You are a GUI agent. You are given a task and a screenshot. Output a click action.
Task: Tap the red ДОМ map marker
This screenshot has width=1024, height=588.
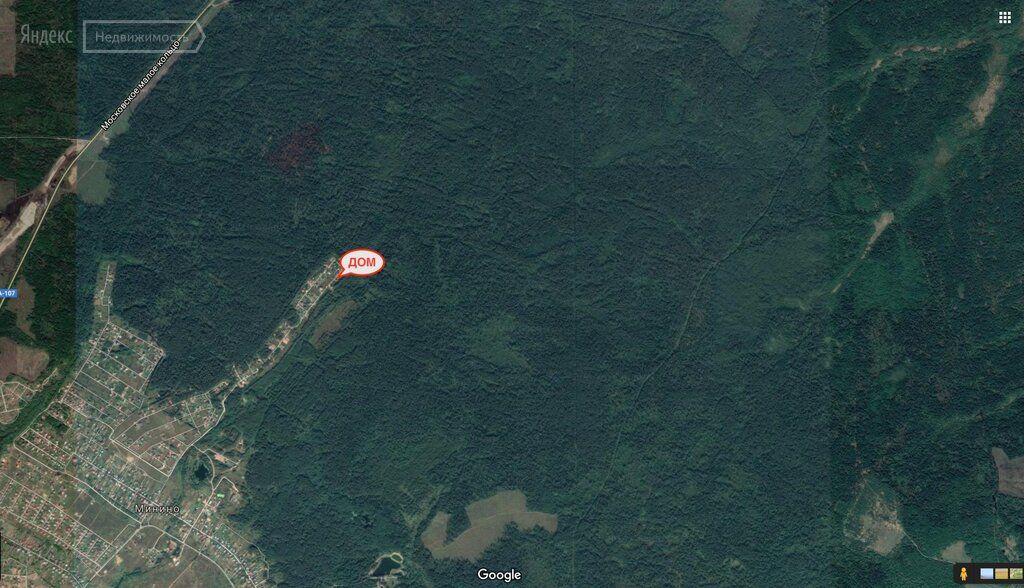pyautogui.click(x=361, y=263)
